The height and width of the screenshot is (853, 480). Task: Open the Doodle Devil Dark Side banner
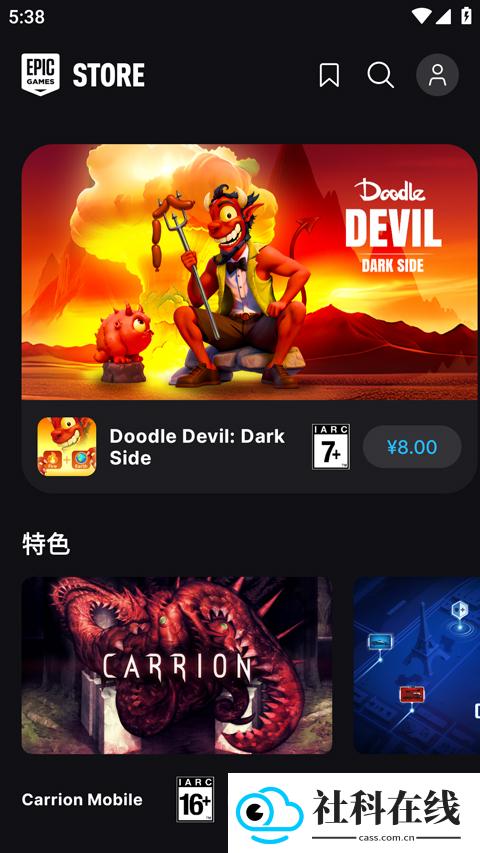250,272
